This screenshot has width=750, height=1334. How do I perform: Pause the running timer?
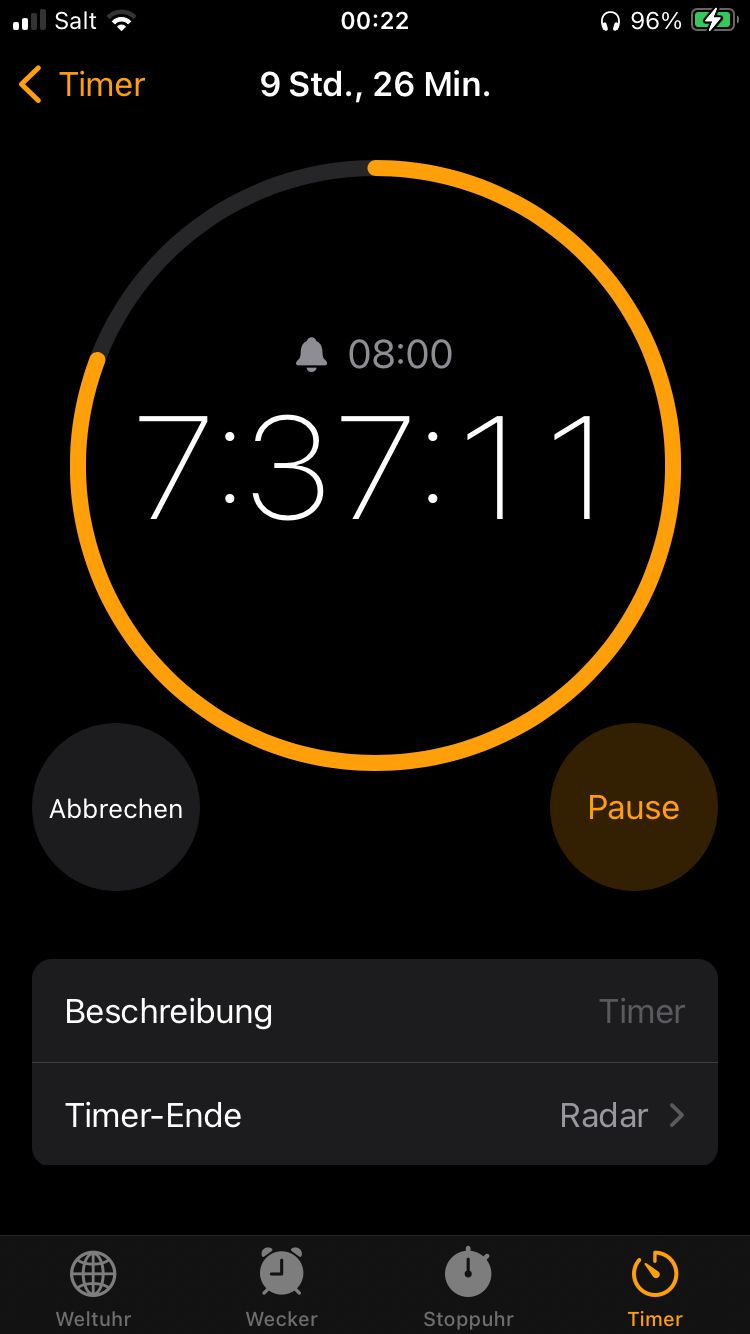tap(634, 807)
